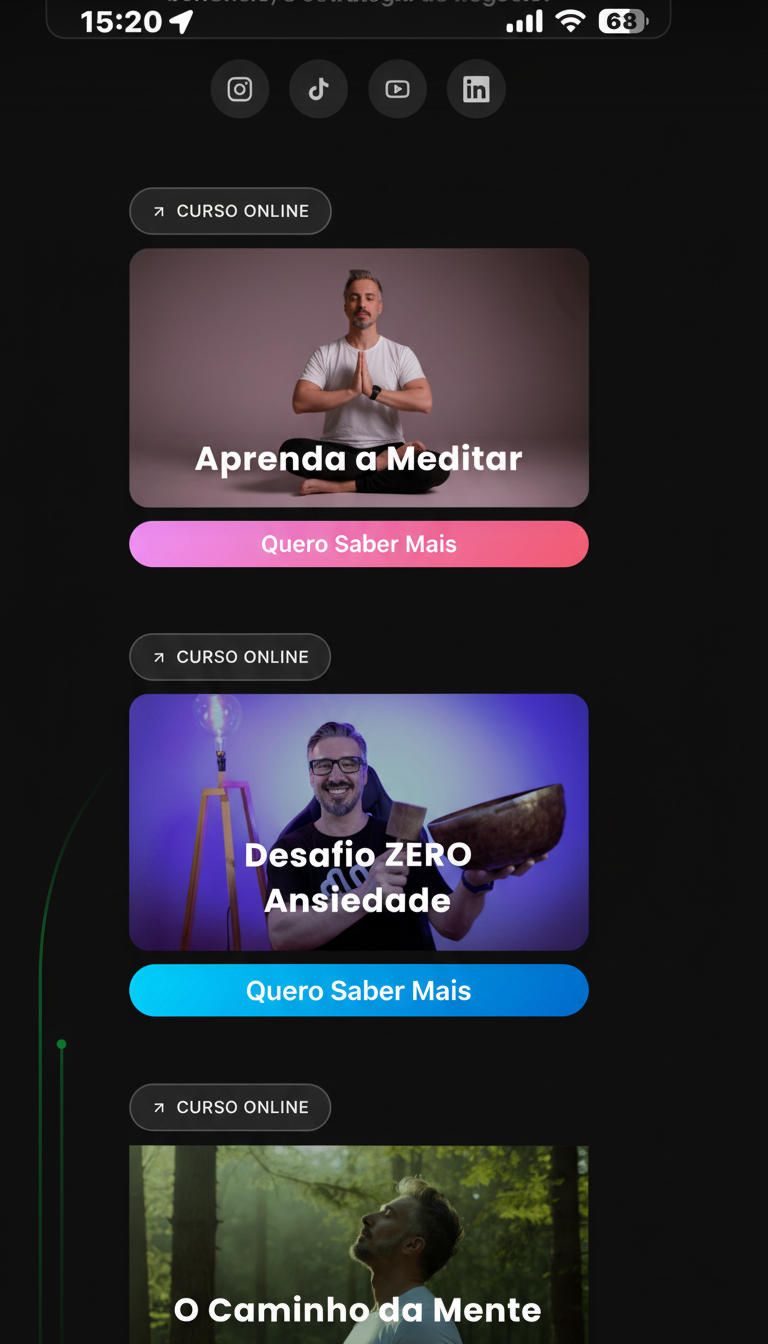Tap the pink Quero Saber Mais button

[x=359, y=544]
